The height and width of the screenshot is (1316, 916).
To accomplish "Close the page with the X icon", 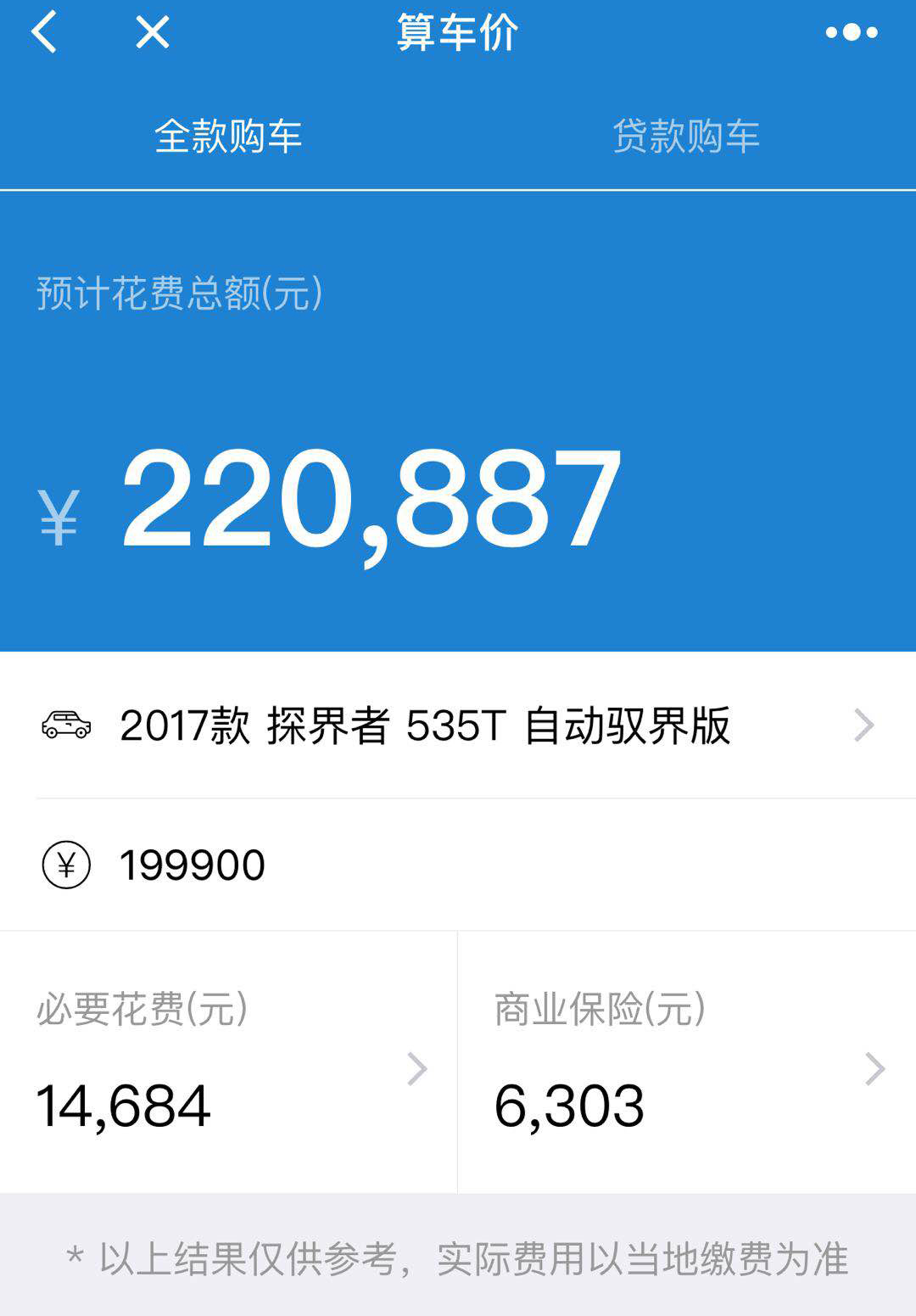I will pos(153,33).
